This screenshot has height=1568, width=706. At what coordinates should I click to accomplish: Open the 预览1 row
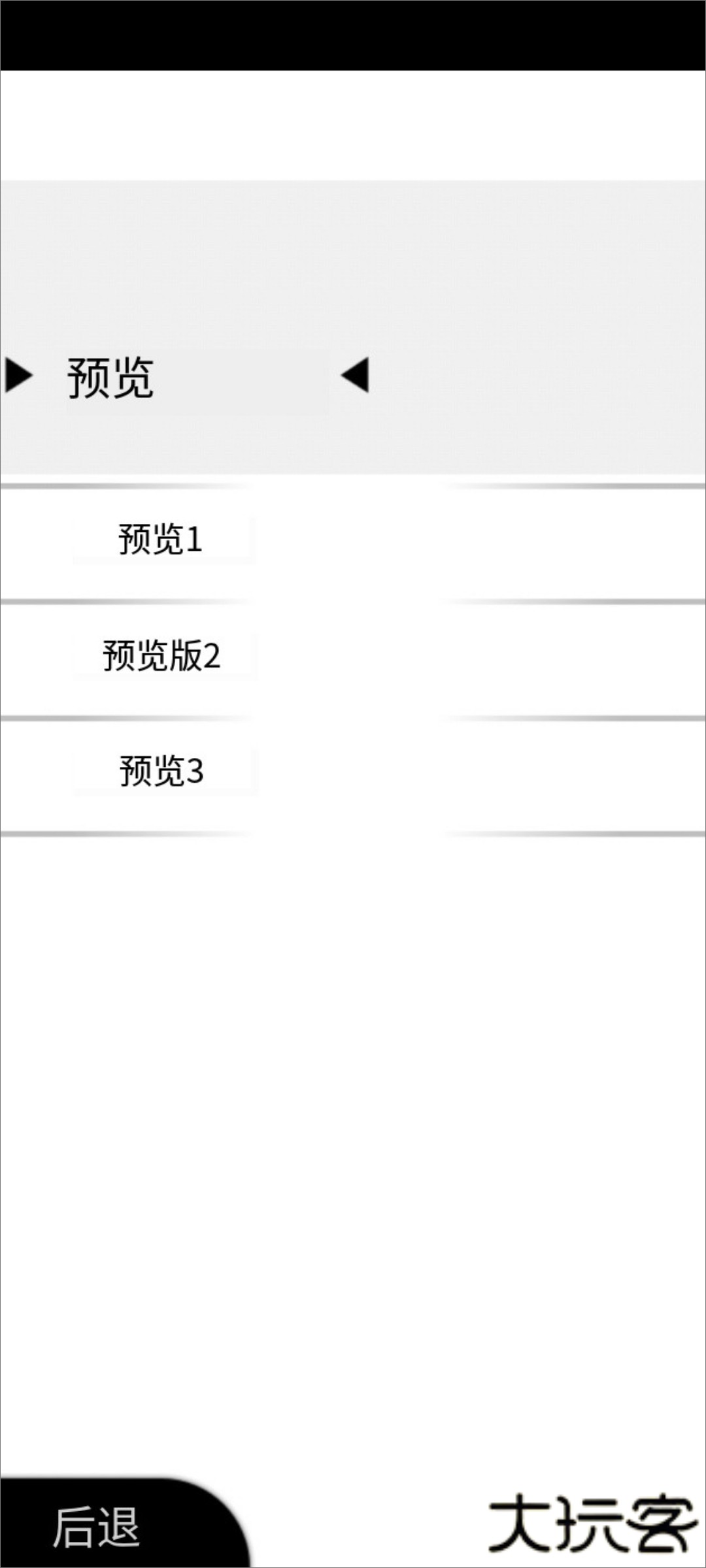161,540
